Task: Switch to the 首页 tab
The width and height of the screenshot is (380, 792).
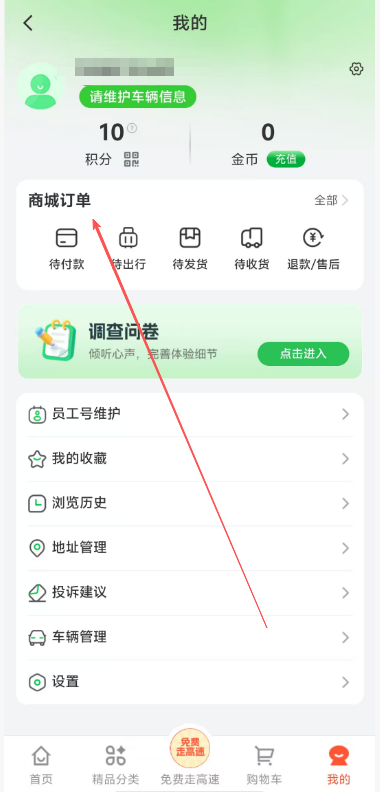Action: point(40,765)
